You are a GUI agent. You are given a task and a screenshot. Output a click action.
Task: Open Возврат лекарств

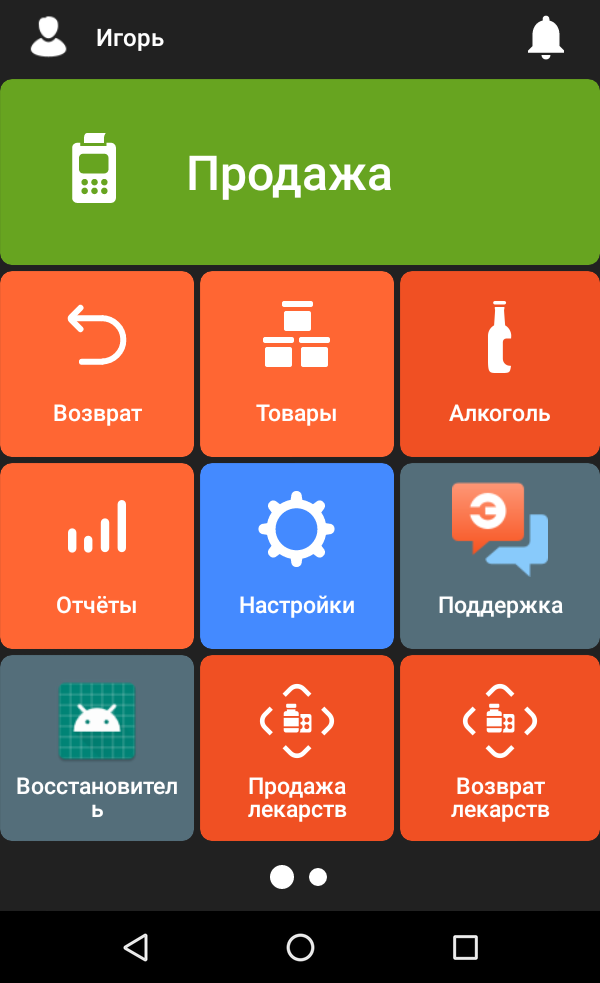(x=500, y=748)
